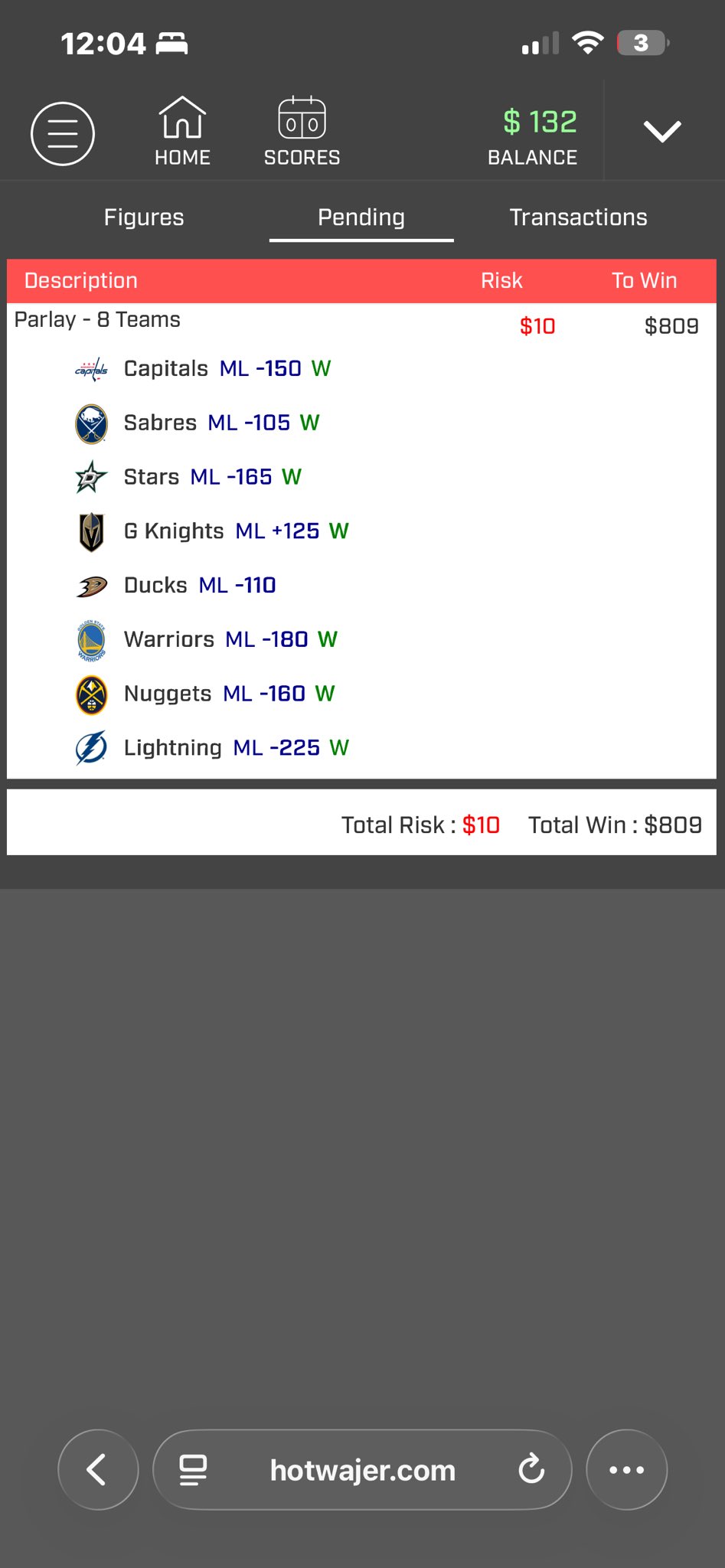Reload the hotwajer.com page
Viewport: 725px width, 1568px height.
(531, 1469)
